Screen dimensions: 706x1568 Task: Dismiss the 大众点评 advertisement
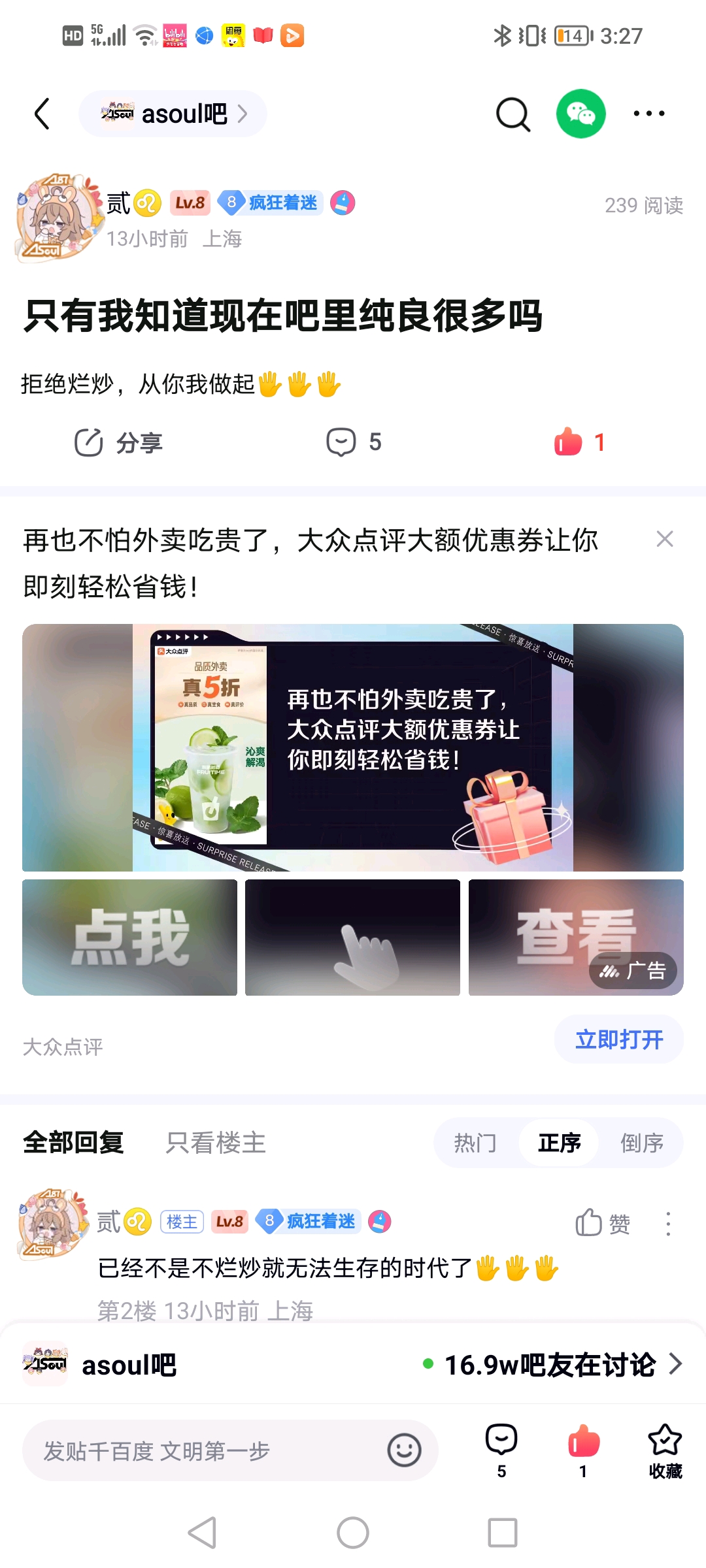665,539
